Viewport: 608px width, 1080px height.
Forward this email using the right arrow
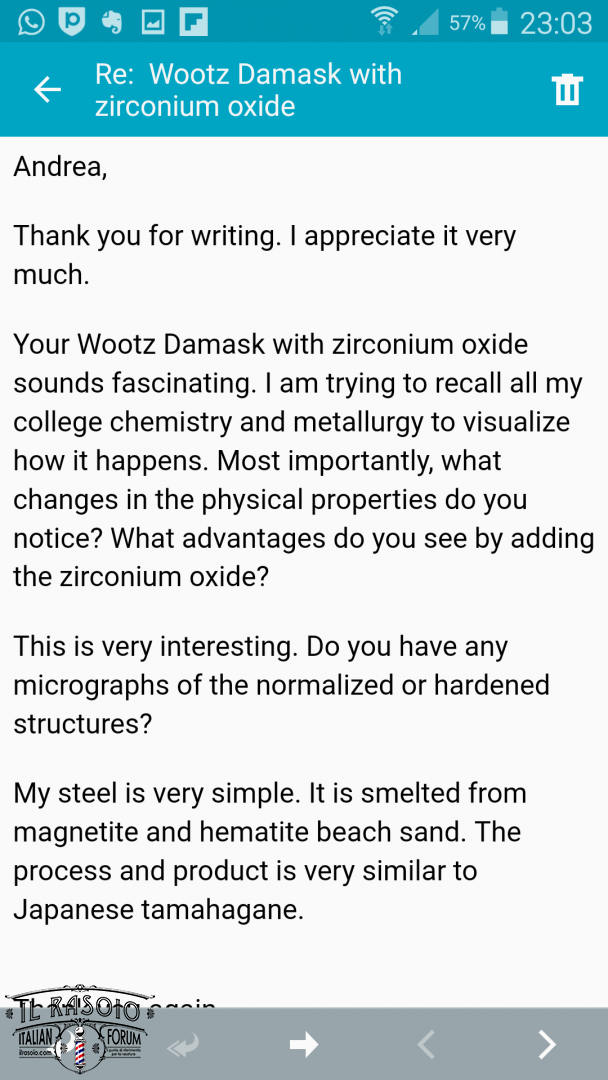click(304, 1045)
